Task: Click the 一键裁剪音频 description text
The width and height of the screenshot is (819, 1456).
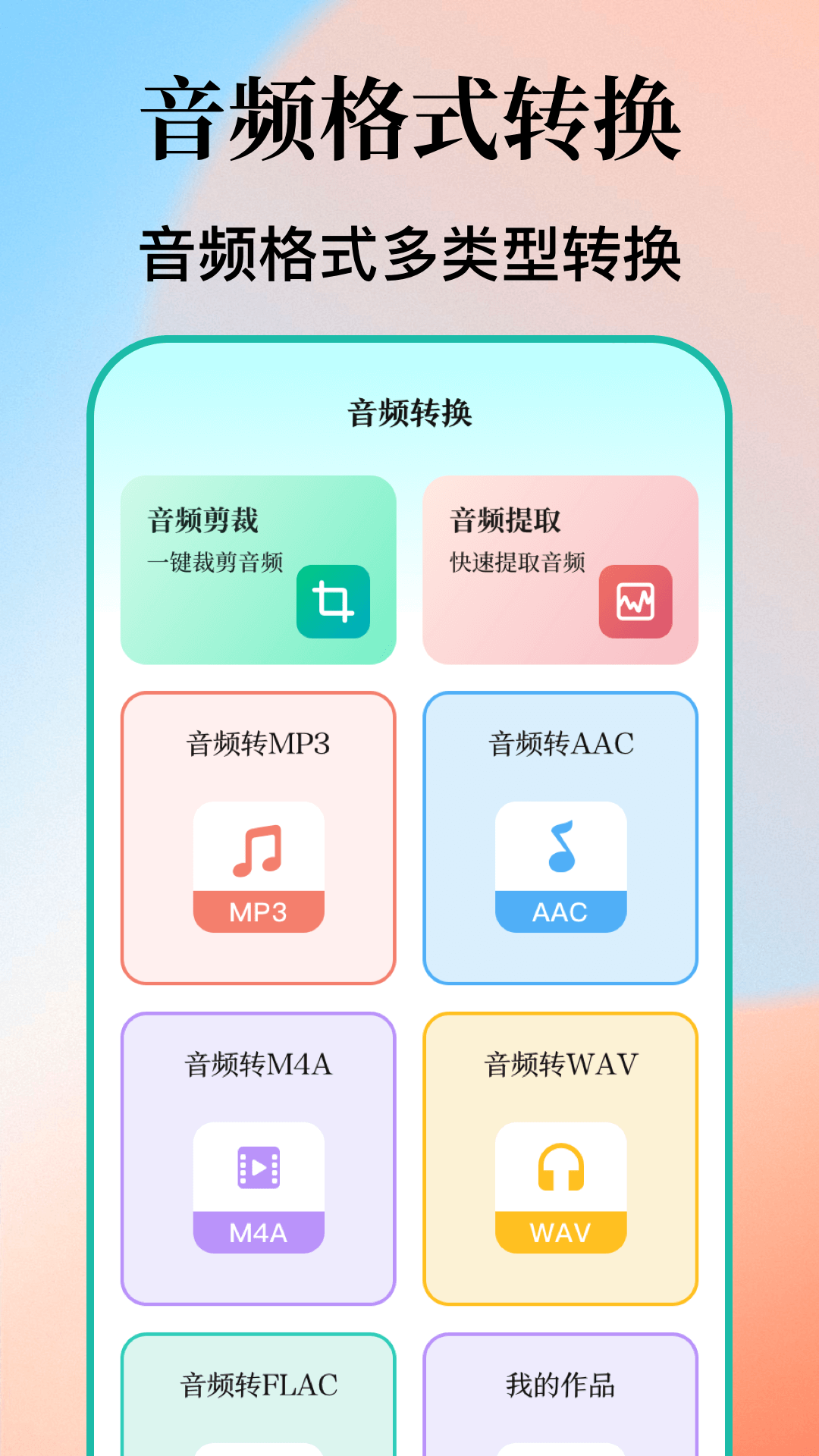Action: (218, 563)
